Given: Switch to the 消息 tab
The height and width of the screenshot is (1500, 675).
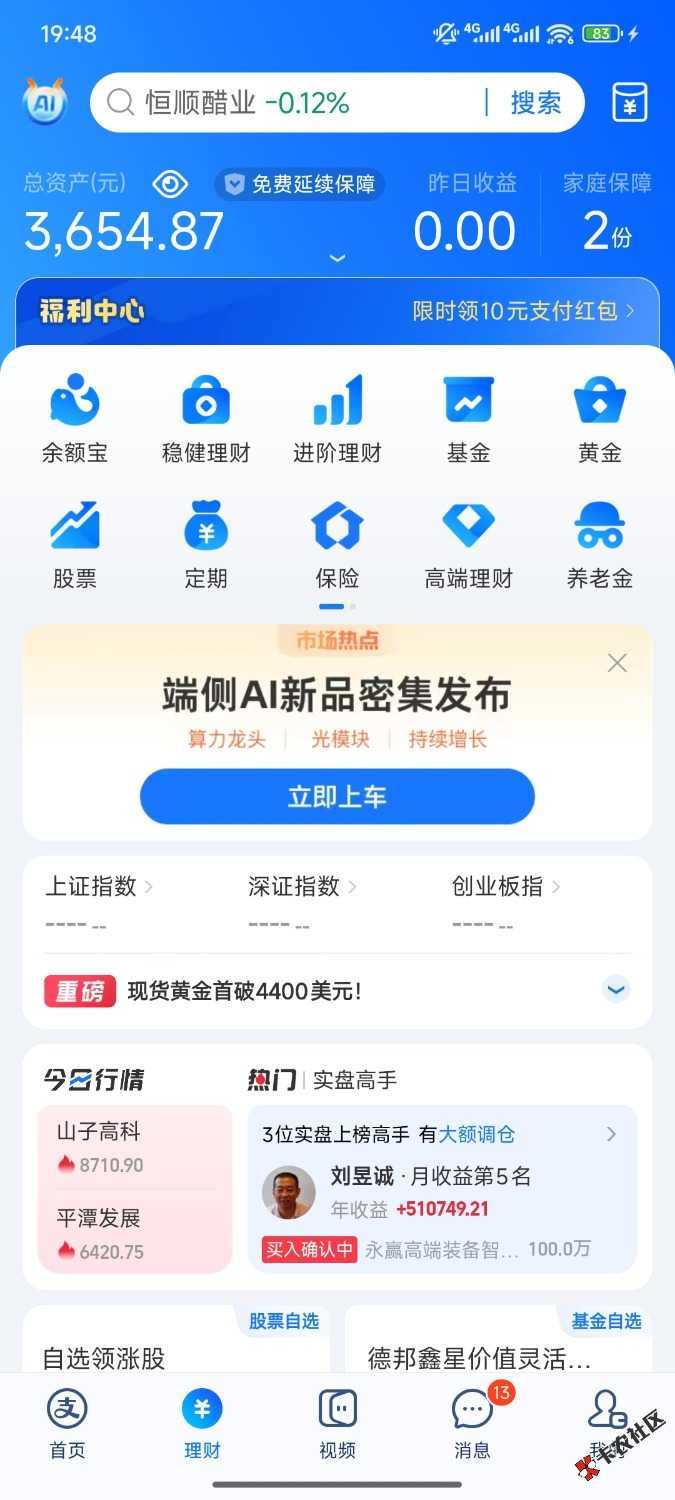Looking at the screenshot, I should coord(472,1422).
